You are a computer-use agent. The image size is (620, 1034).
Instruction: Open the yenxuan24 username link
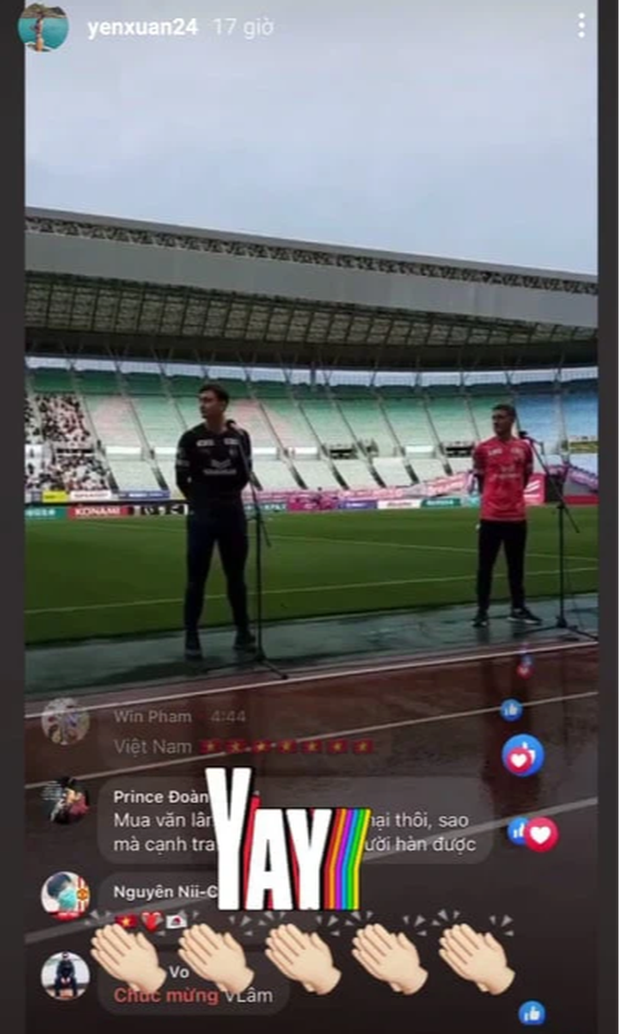[143, 28]
